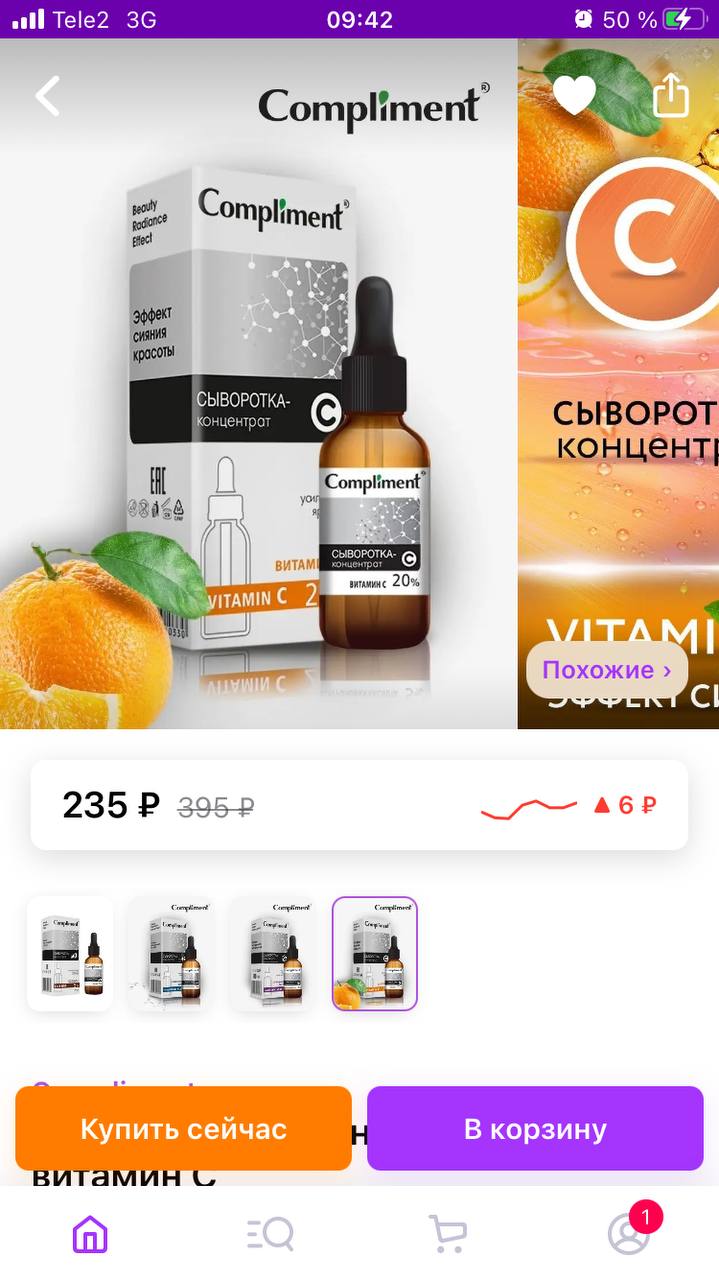719x1280 pixels.
Task: Select the second product variant thumbnail
Action: (x=171, y=954)
